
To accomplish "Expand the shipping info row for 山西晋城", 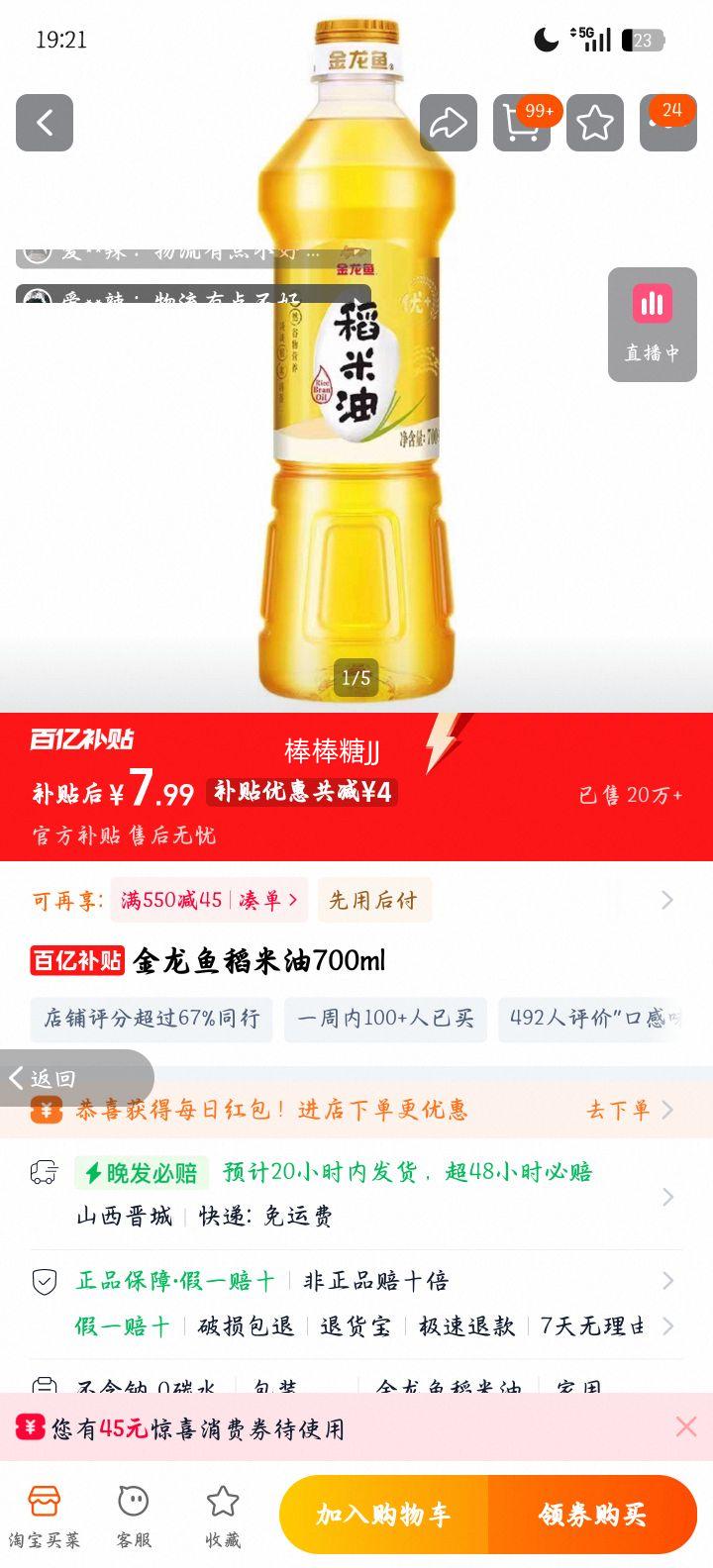I will coord(666,1197).
